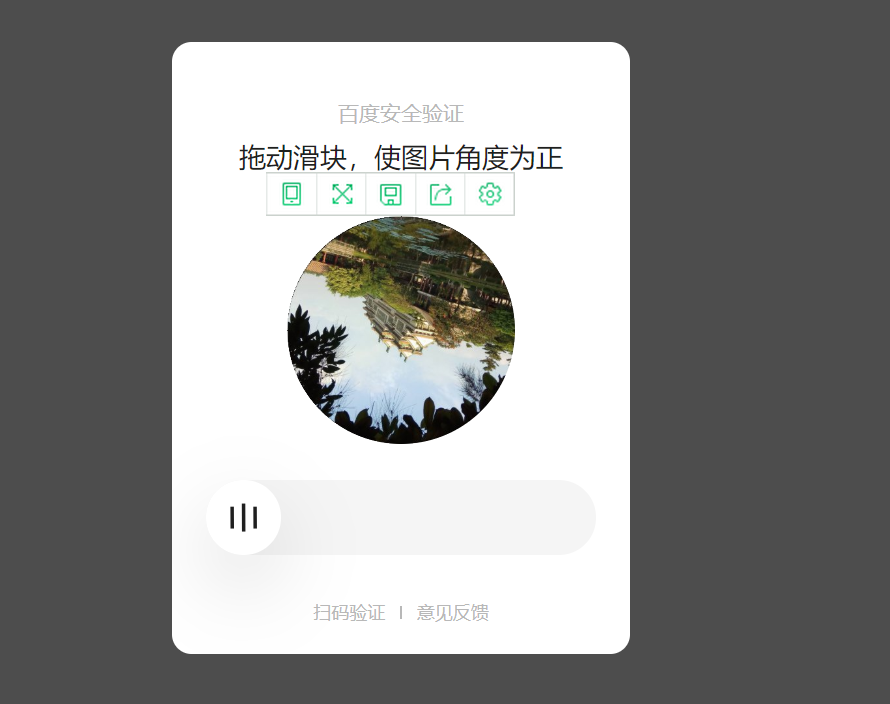
Task: Tap the device/tablet icon in toolbar
Action: 292,194
